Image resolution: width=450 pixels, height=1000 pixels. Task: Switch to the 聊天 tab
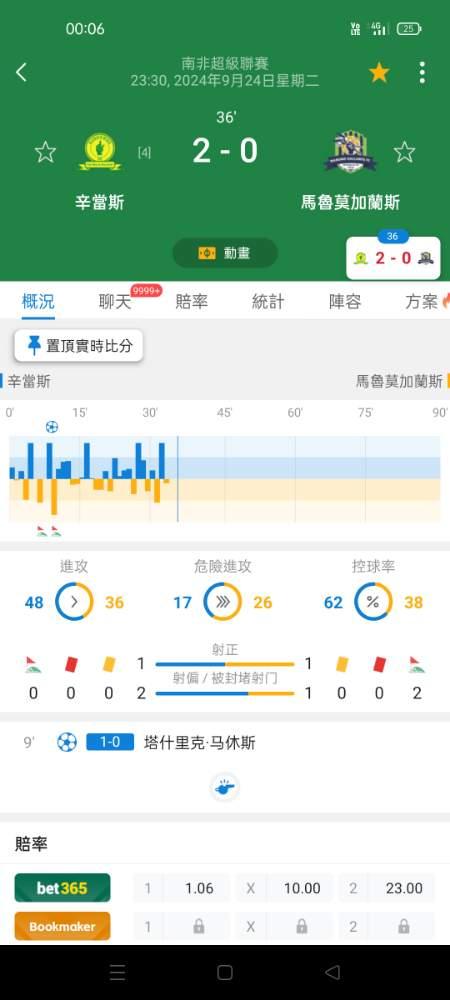click(115, 301)
